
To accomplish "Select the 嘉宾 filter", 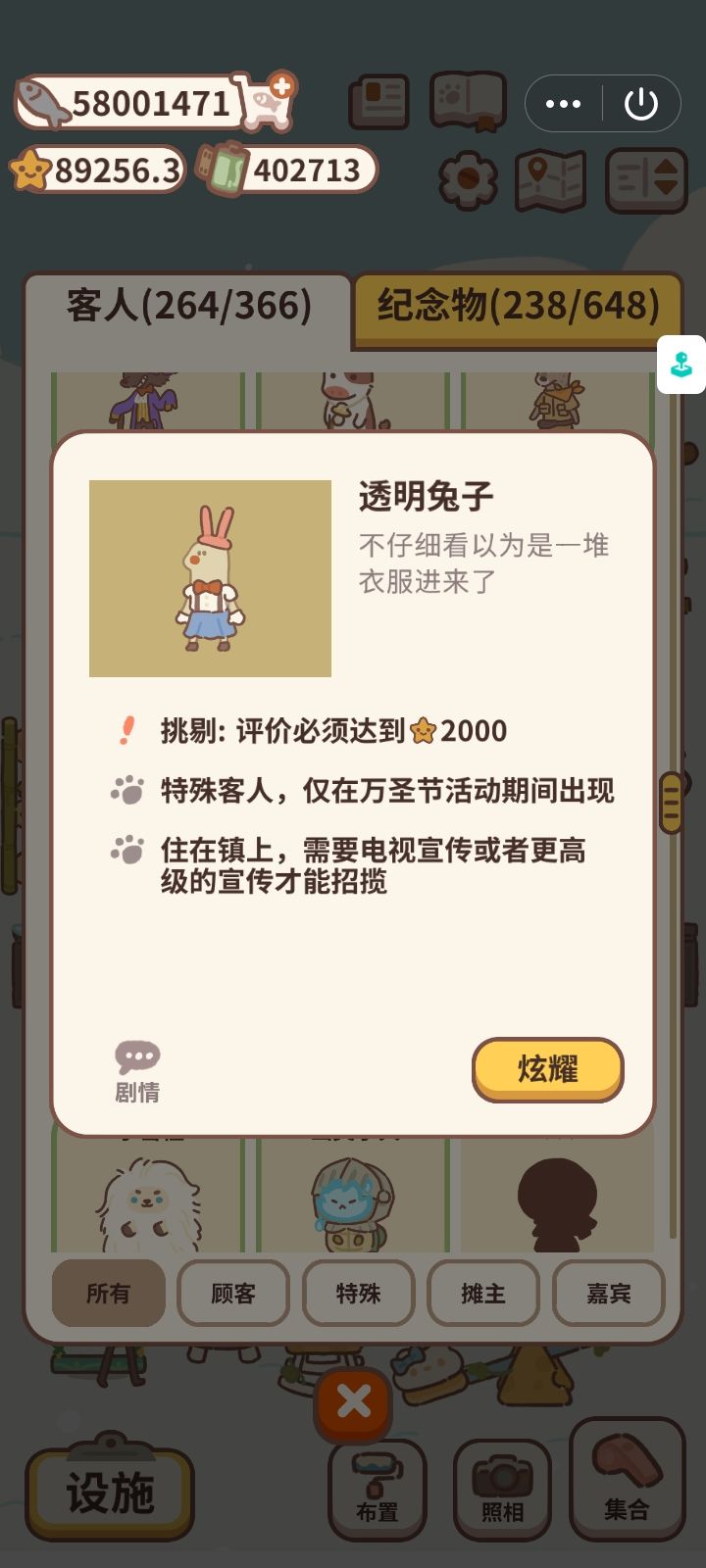I will pos(608,1294).
